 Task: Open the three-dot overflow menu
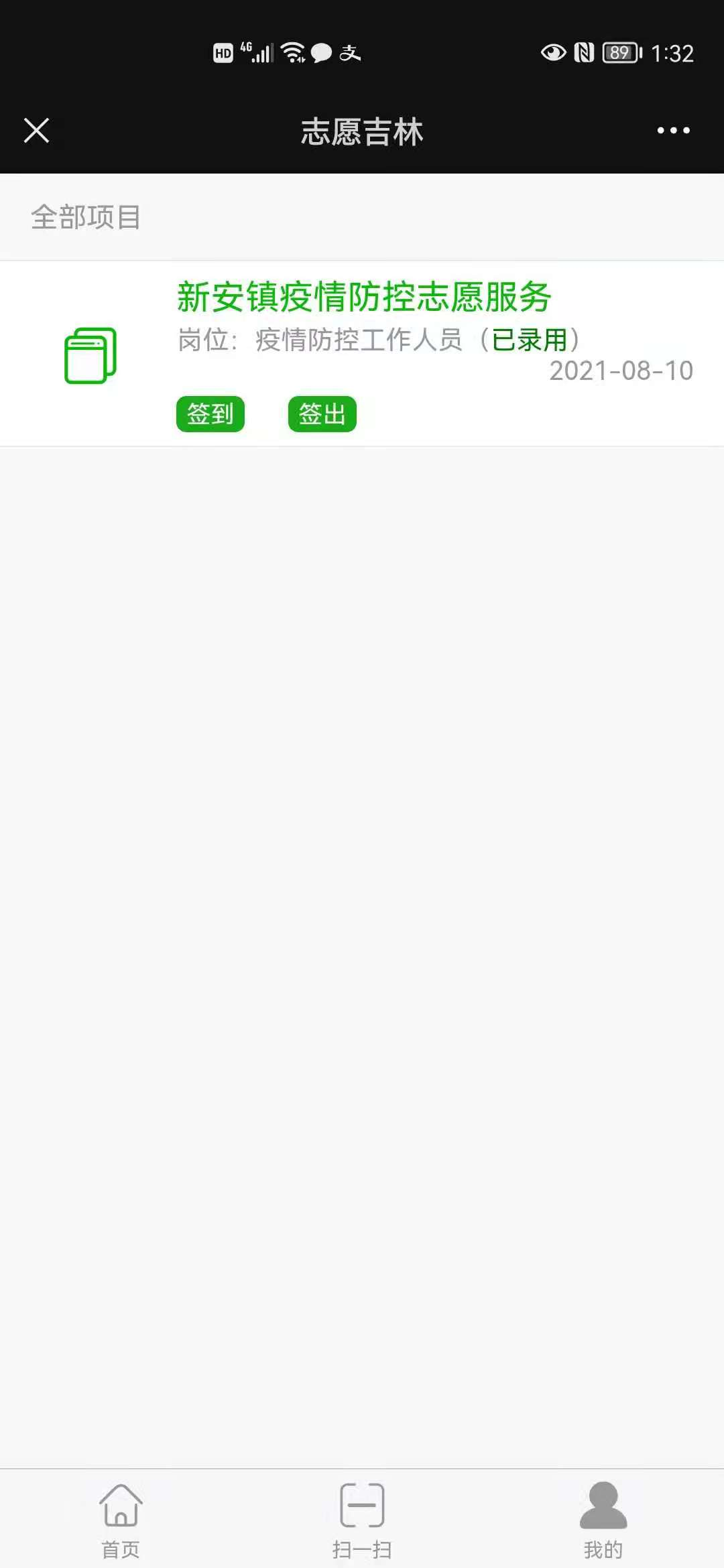point(673,130)
